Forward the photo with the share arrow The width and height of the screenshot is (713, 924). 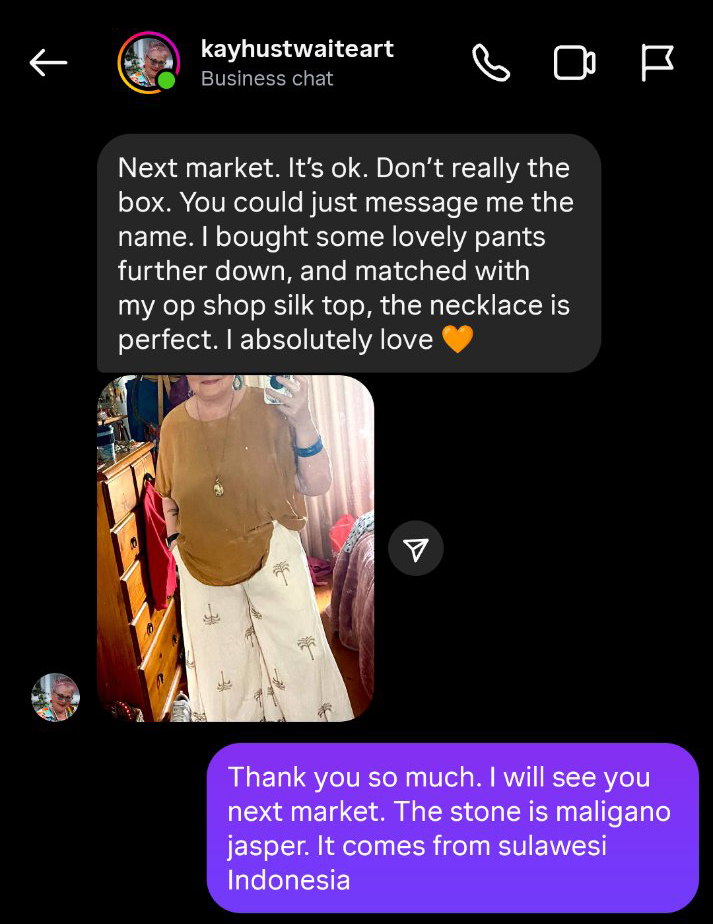tap(416, 548)
